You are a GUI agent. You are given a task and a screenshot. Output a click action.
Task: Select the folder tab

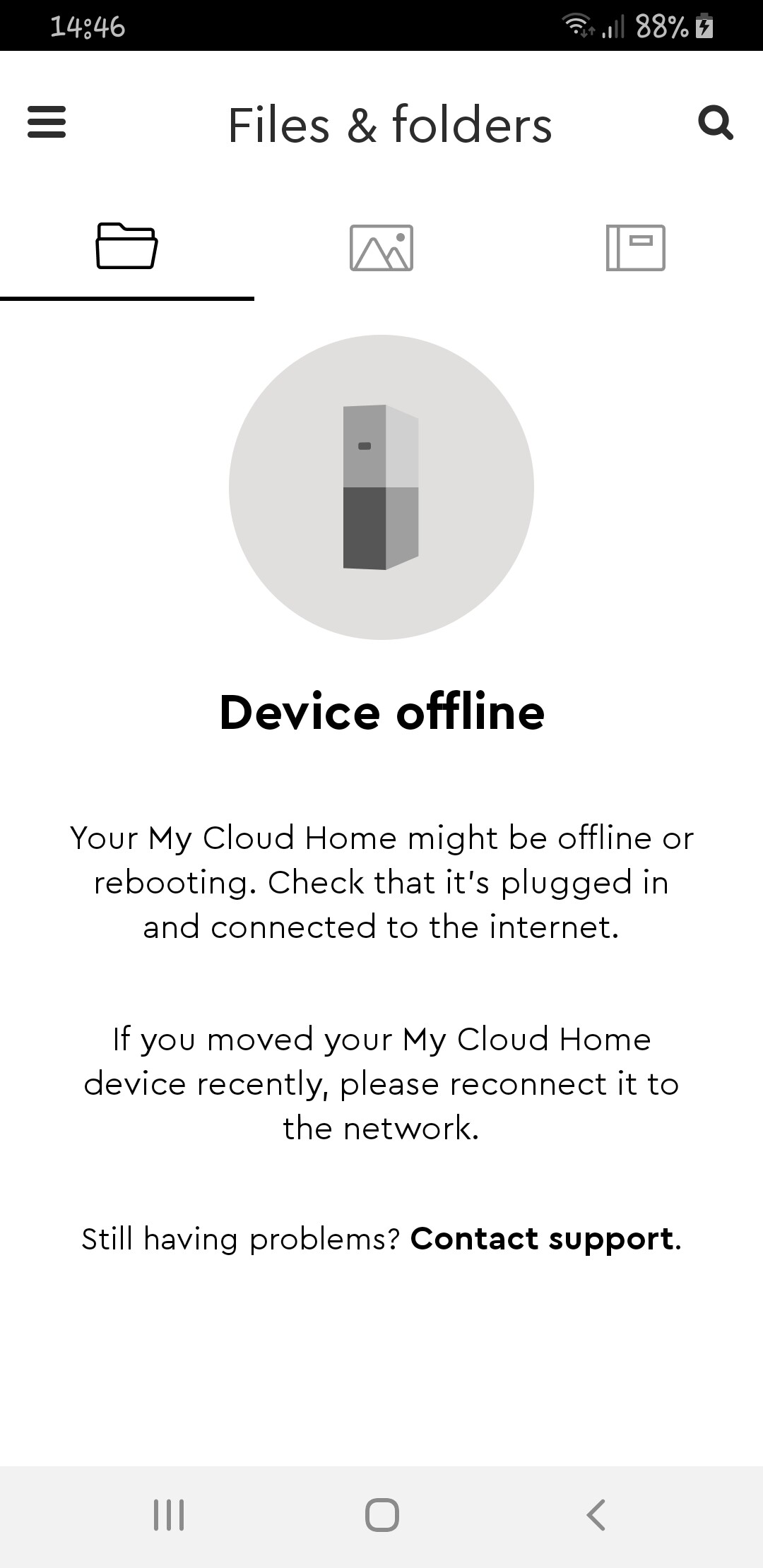tap(126, 246)
